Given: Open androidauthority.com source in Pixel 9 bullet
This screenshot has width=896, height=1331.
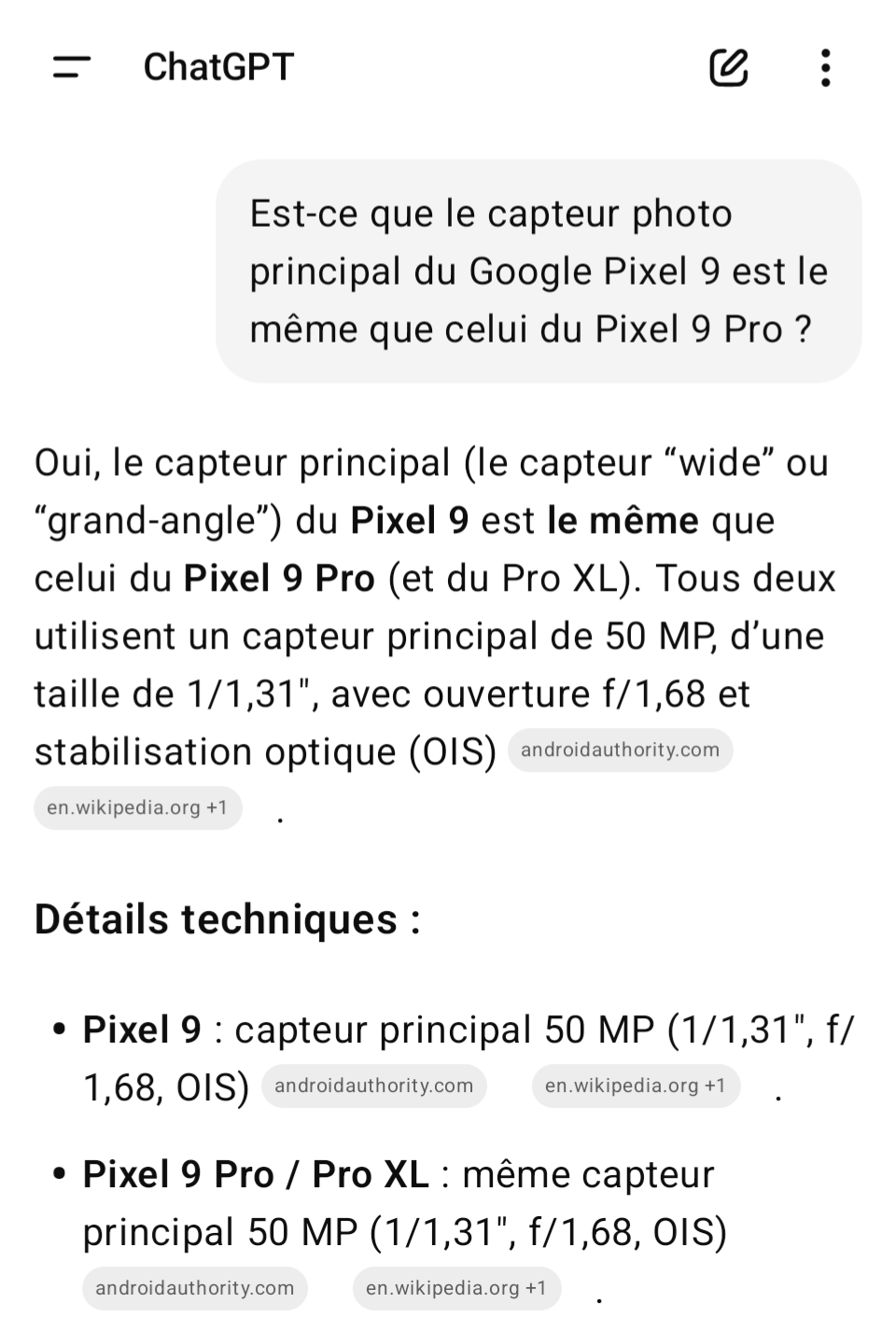Looking at the screenshot, I should point(373,1086).
